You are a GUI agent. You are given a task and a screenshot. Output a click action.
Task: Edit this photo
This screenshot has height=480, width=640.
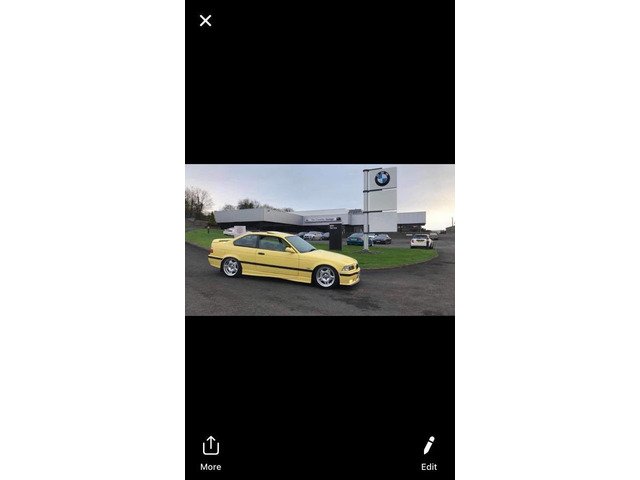(428, 451)
